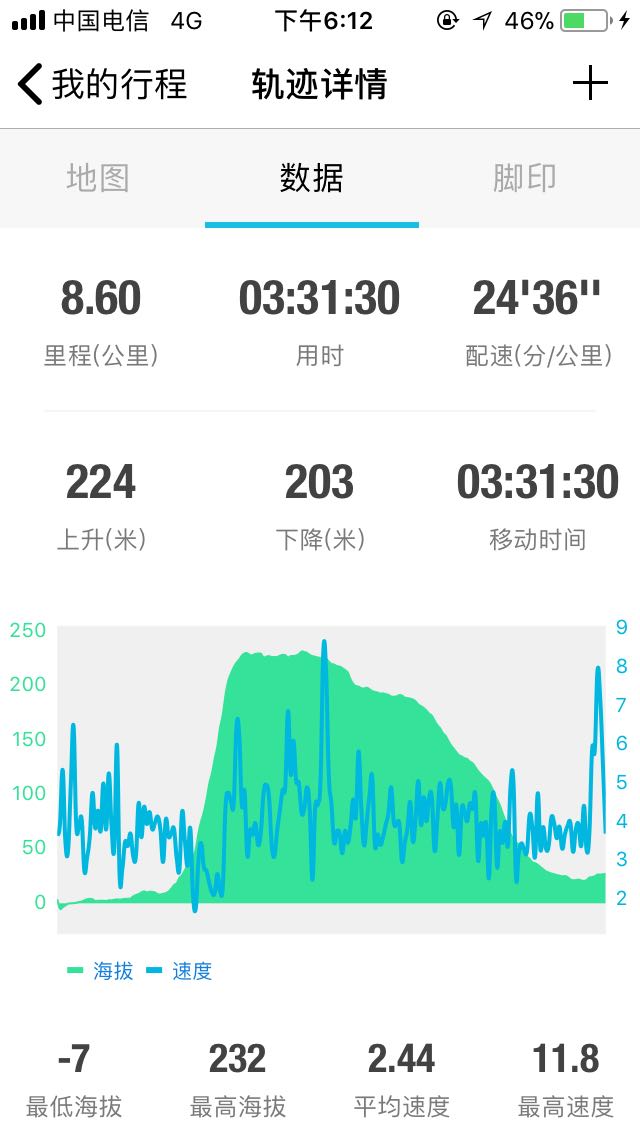Open the 脚印 tab

[x=525, y=178]
